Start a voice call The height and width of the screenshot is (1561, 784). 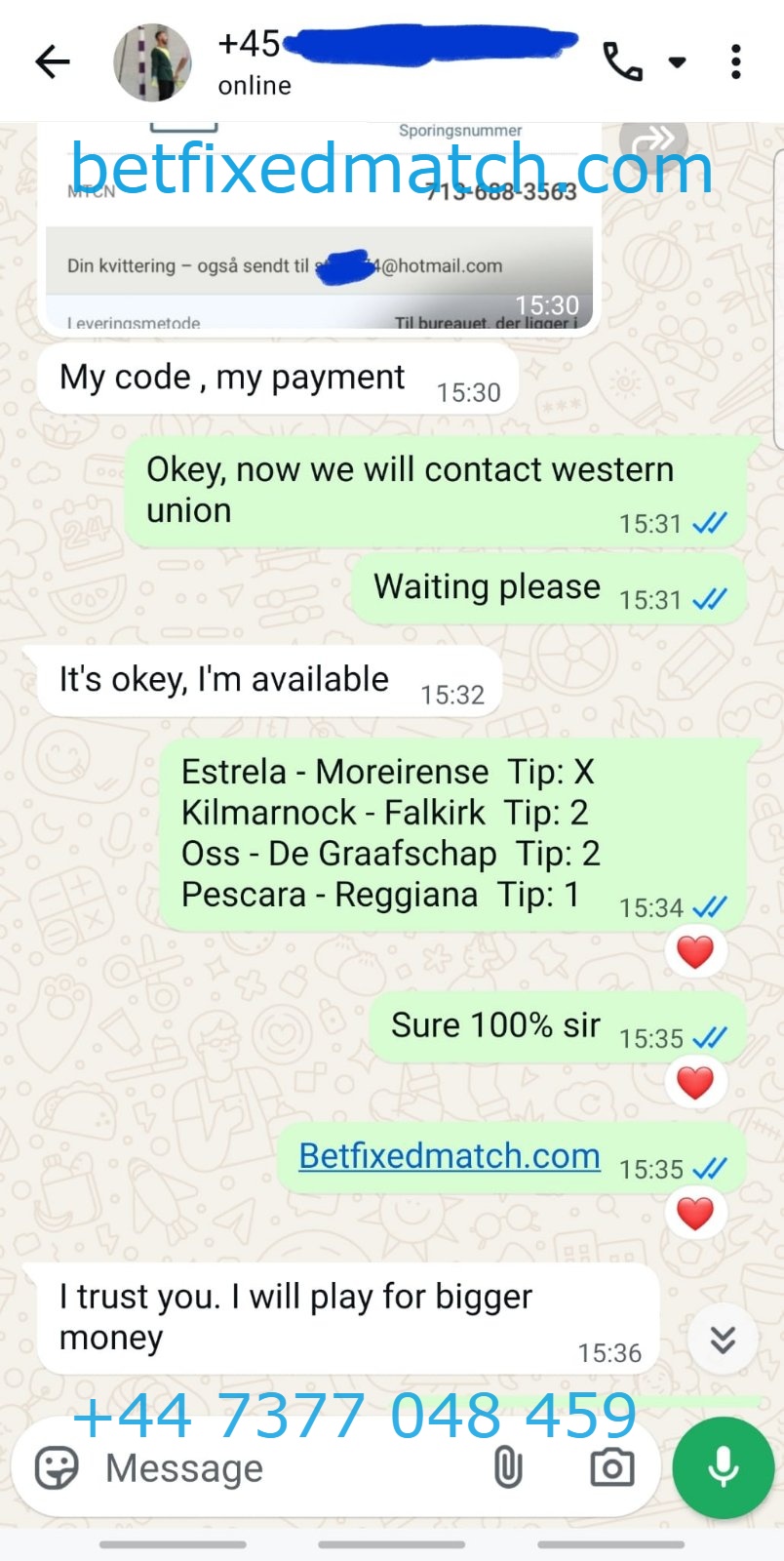(x=622, y=62)
